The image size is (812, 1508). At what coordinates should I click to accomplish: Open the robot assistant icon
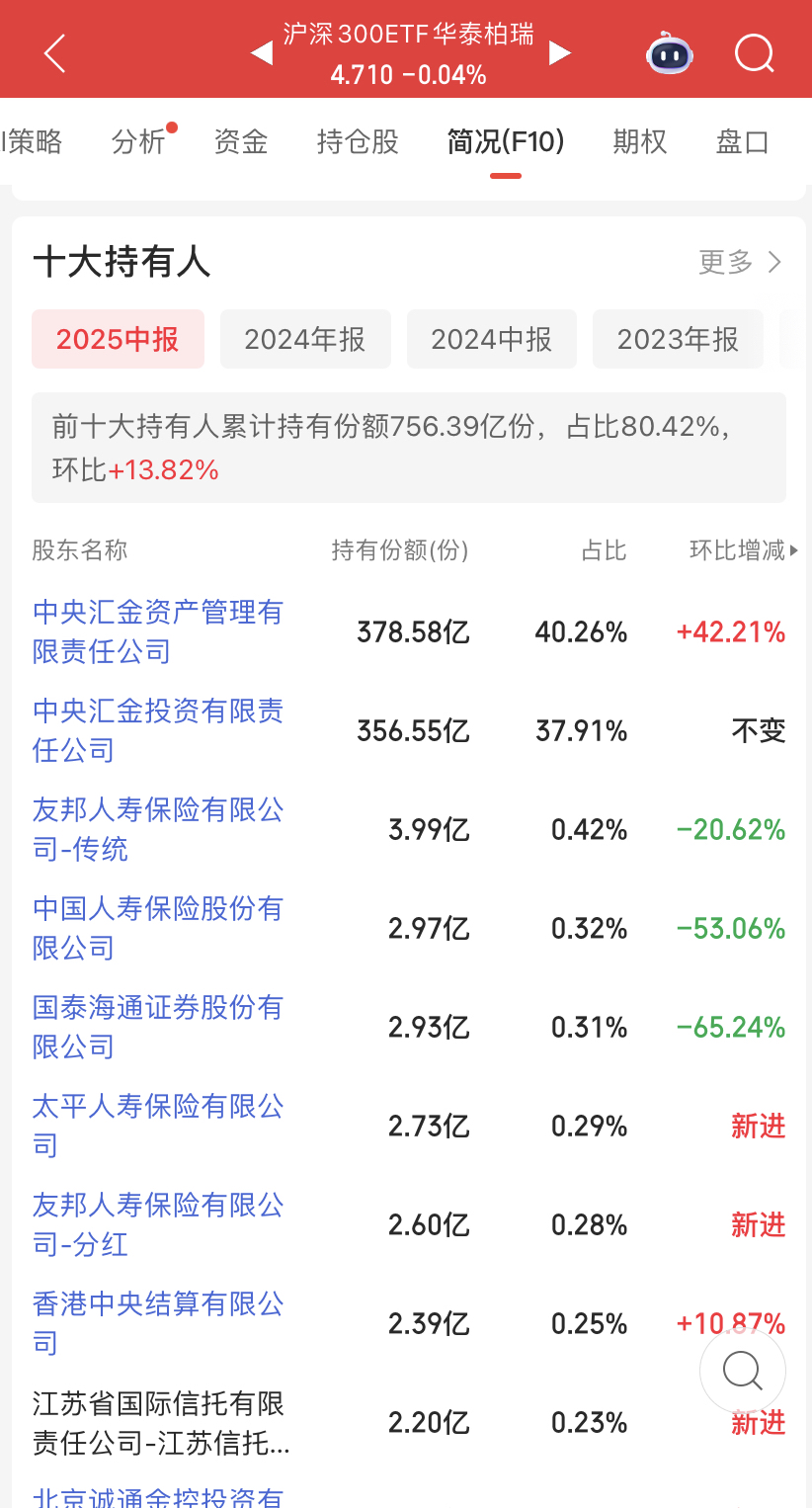(x=670, y=52)
